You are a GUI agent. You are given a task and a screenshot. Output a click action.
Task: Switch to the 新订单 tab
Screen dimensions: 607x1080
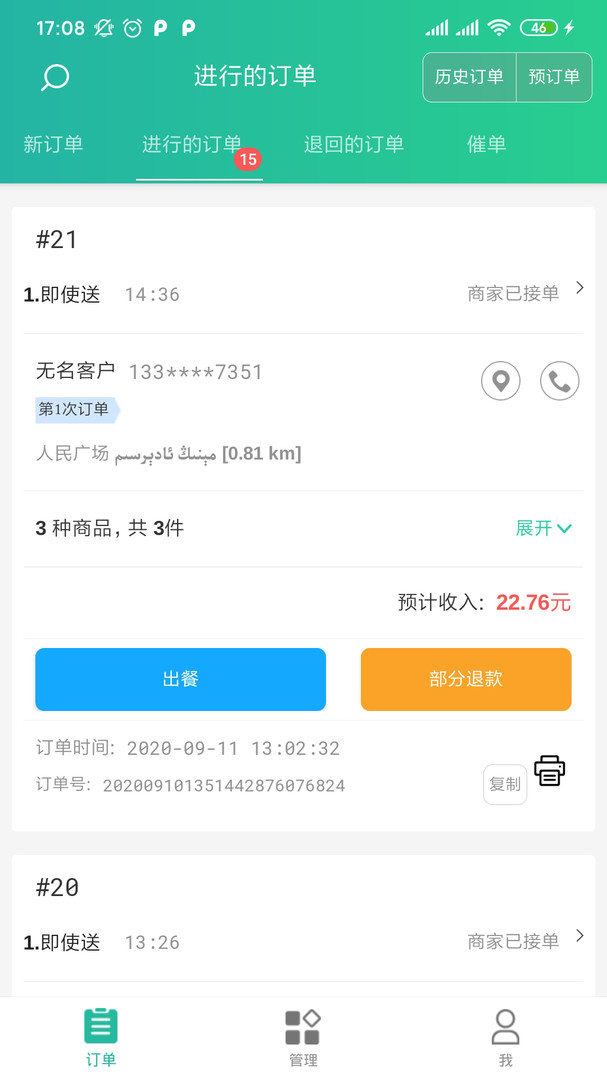pyautogui.click(x=53, y=144)
